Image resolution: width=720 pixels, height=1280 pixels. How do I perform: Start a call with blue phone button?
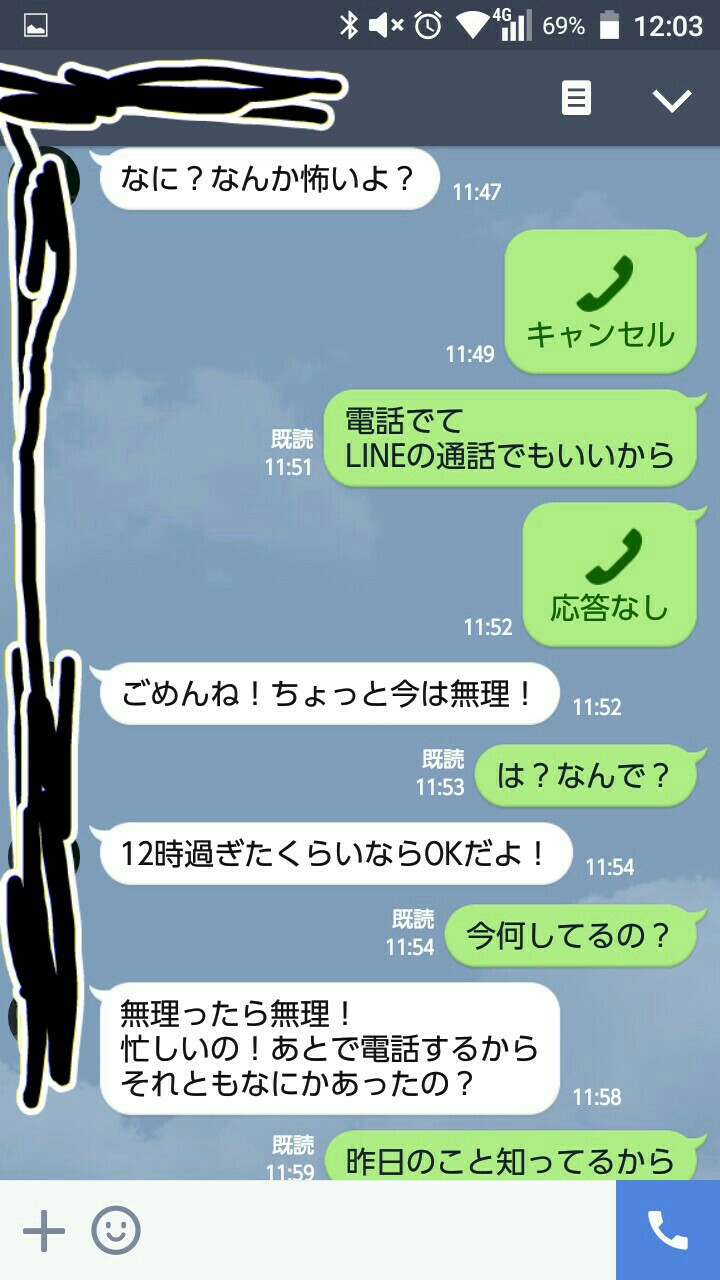(x=668, y=1230)
